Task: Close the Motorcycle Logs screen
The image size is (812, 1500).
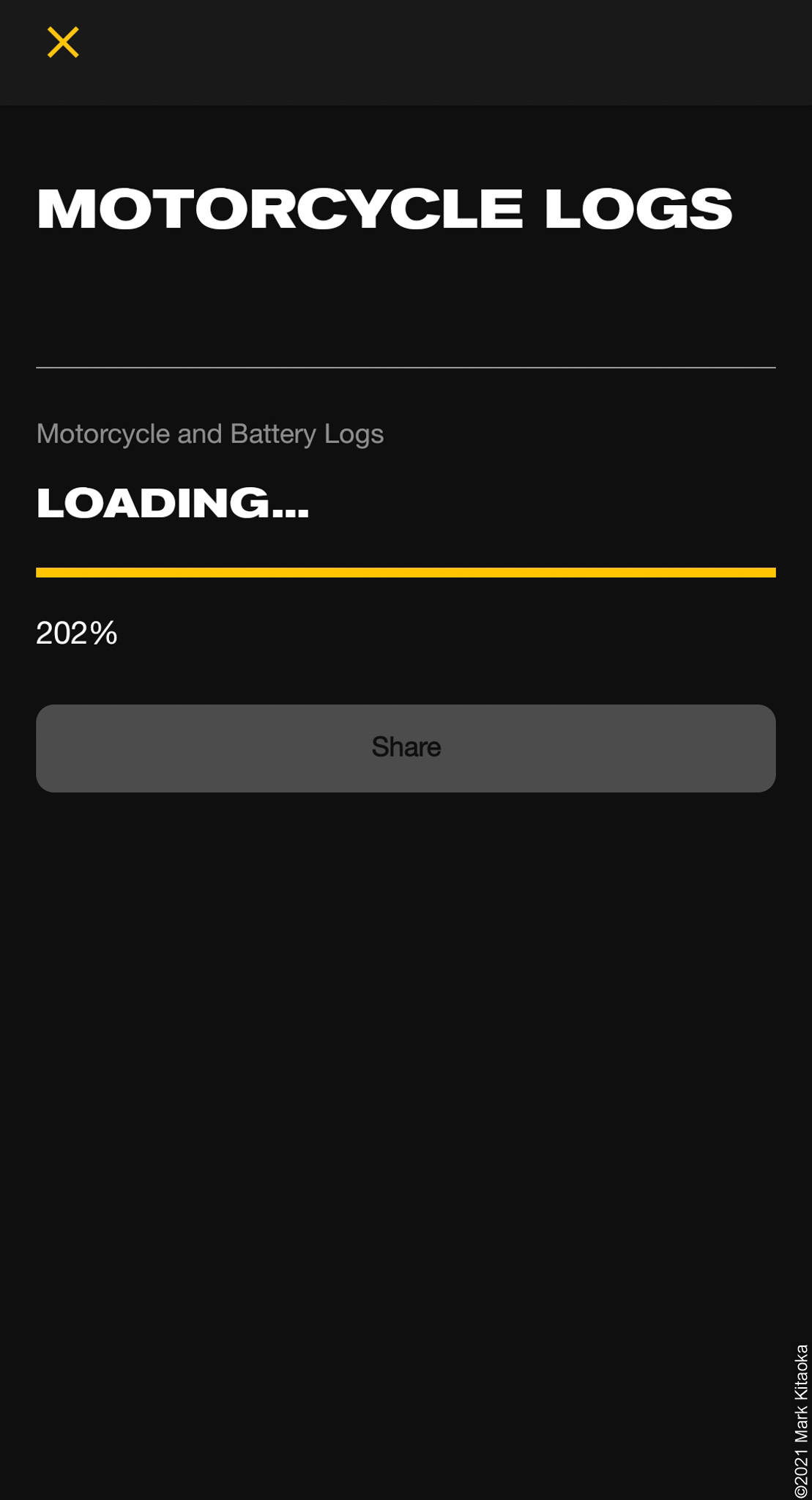Action: coord(63,42)
